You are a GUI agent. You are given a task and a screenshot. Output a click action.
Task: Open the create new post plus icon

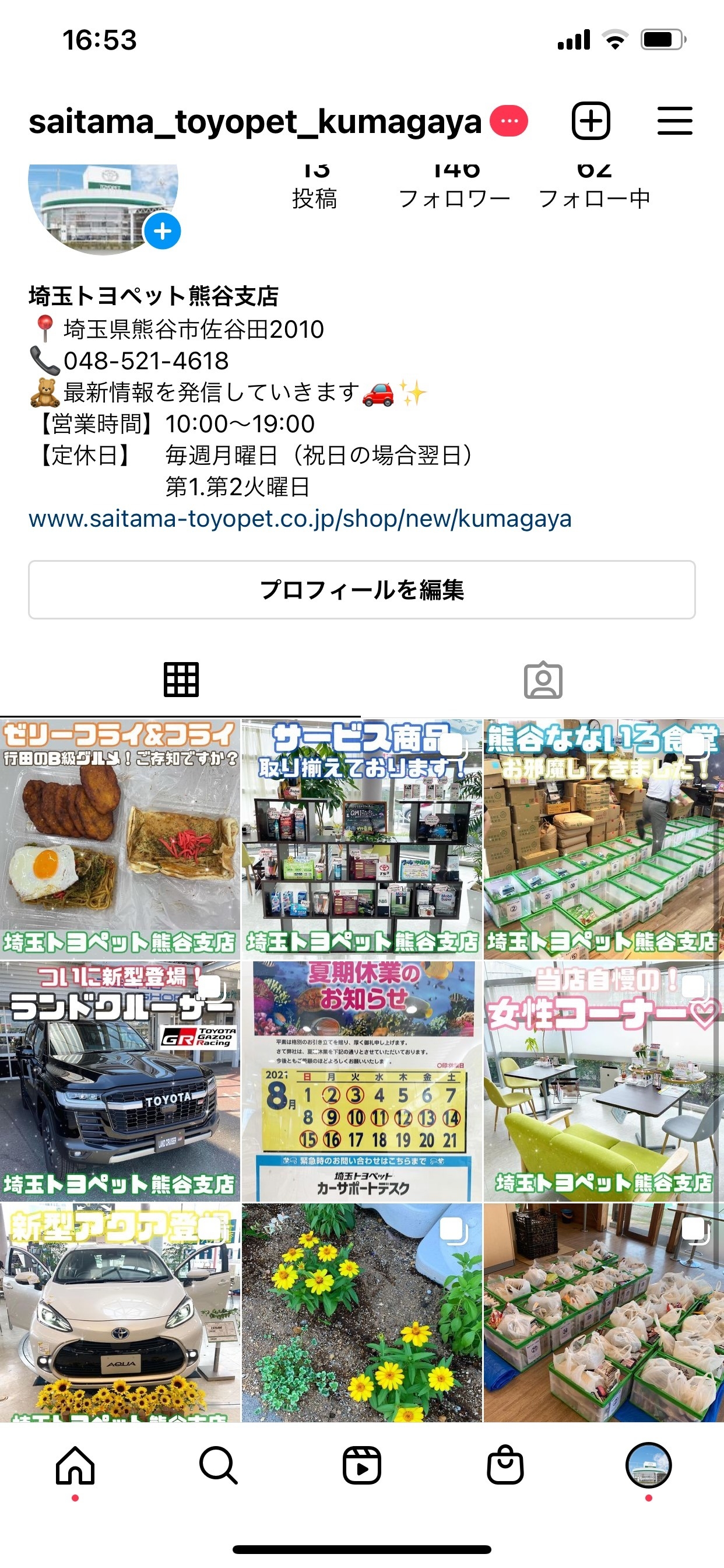coord(590,121)
